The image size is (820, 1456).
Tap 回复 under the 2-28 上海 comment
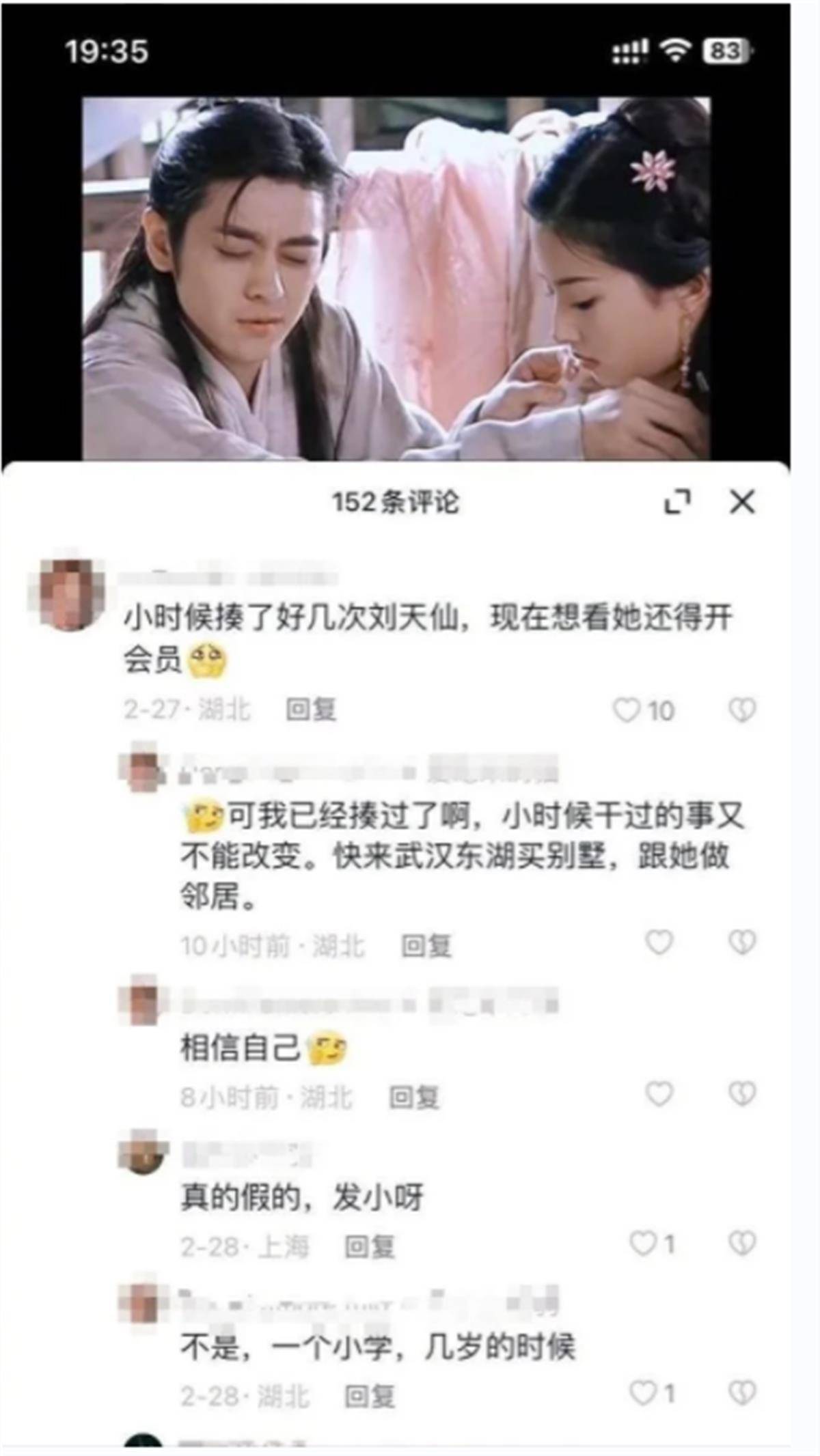pos(370,1247)
